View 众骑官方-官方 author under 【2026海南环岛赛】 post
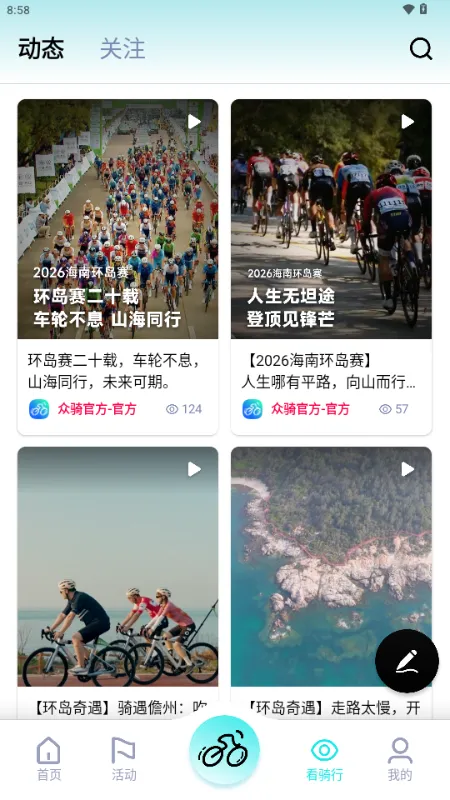This screenshot has width=450, height=800. [296, 409]
